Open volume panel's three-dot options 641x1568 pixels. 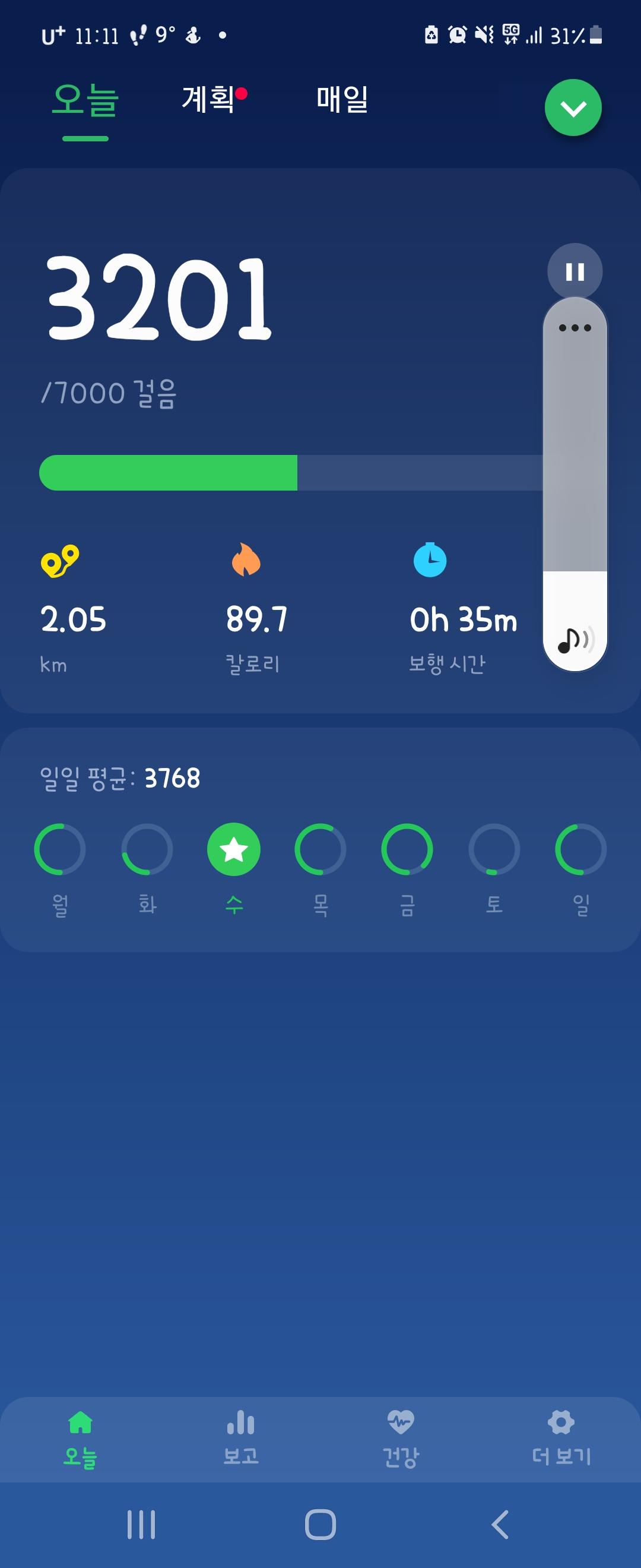click(x=575, y=328)
